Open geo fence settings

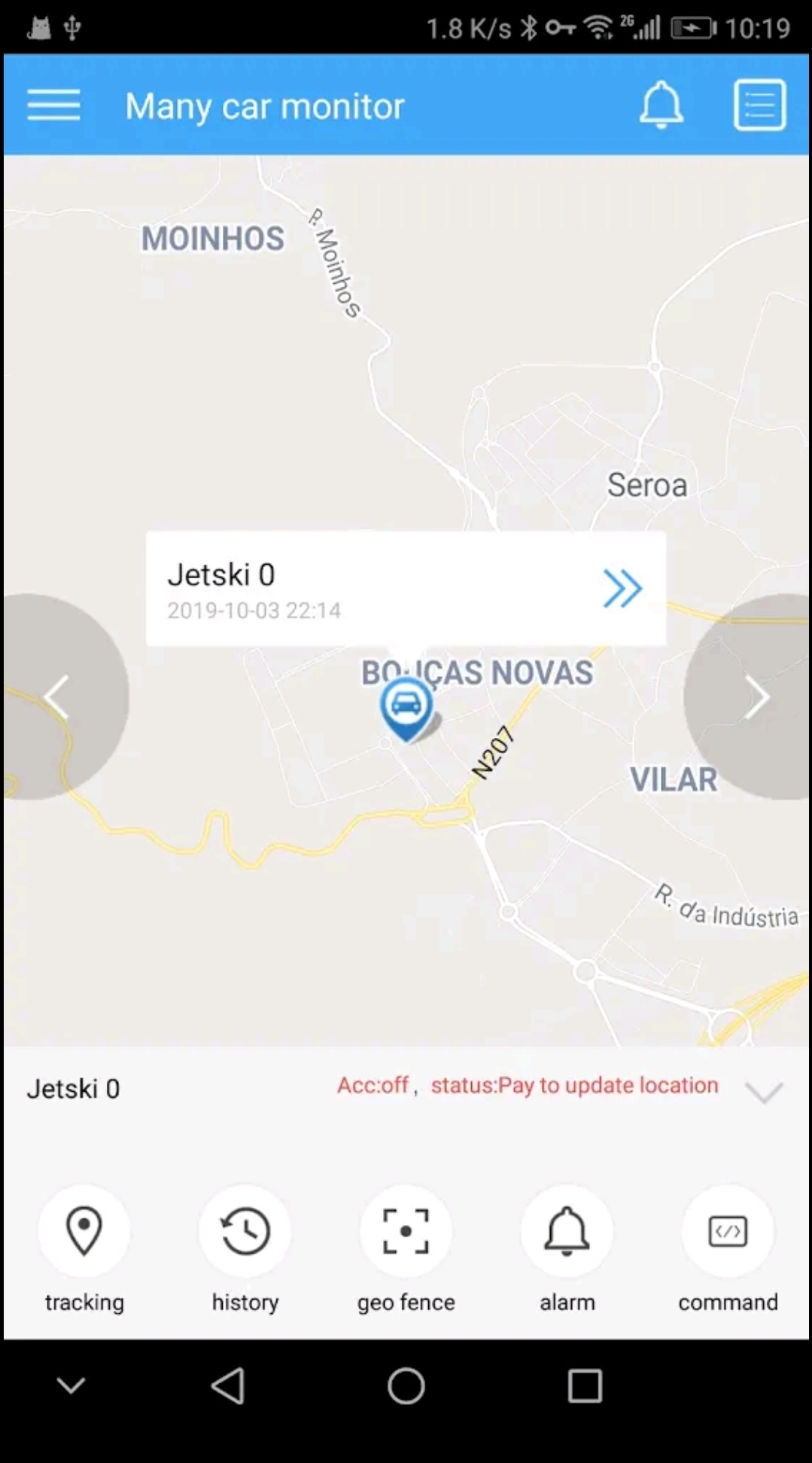click(406, 1232)
